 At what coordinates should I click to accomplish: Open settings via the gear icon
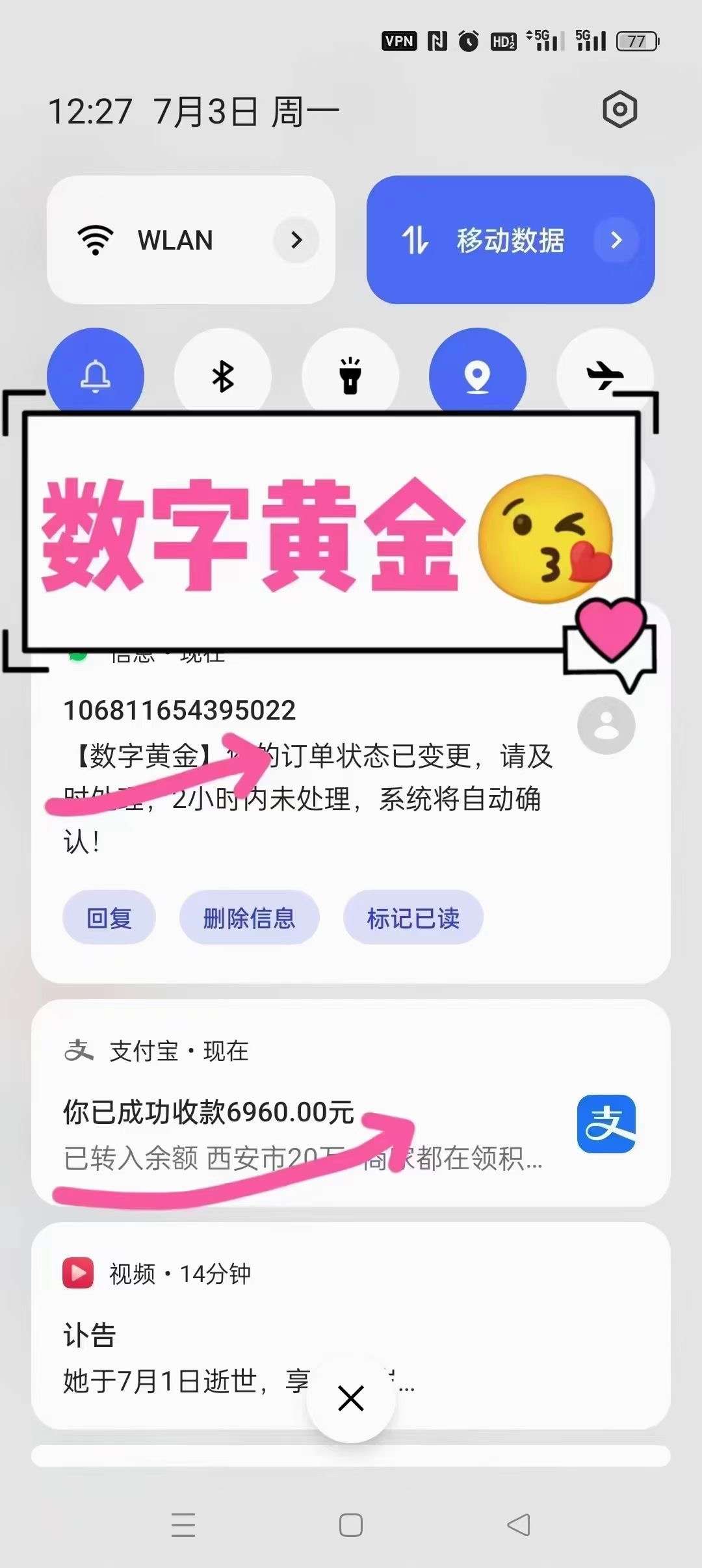(x=619, y=109)
